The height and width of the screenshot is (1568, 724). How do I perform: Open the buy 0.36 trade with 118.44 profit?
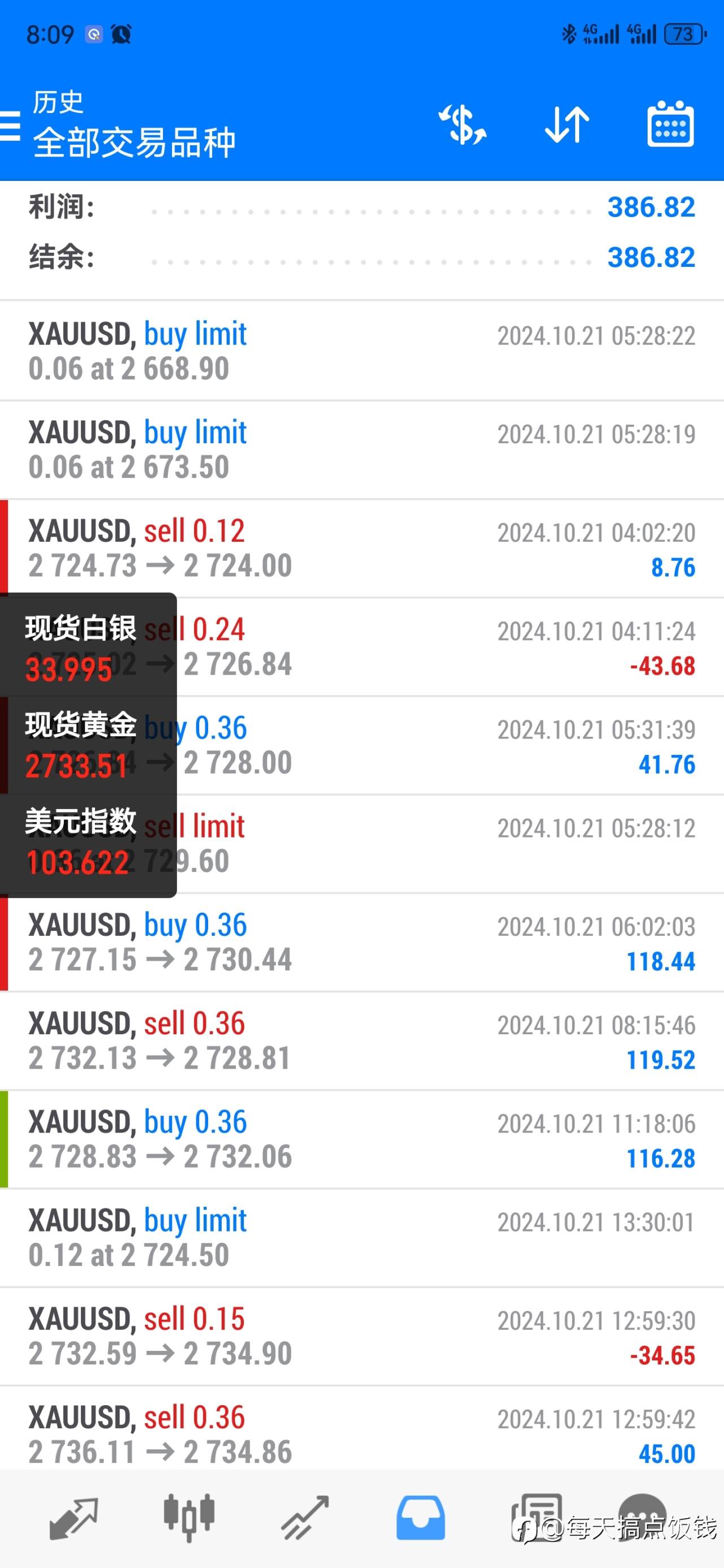pos(361,942)
